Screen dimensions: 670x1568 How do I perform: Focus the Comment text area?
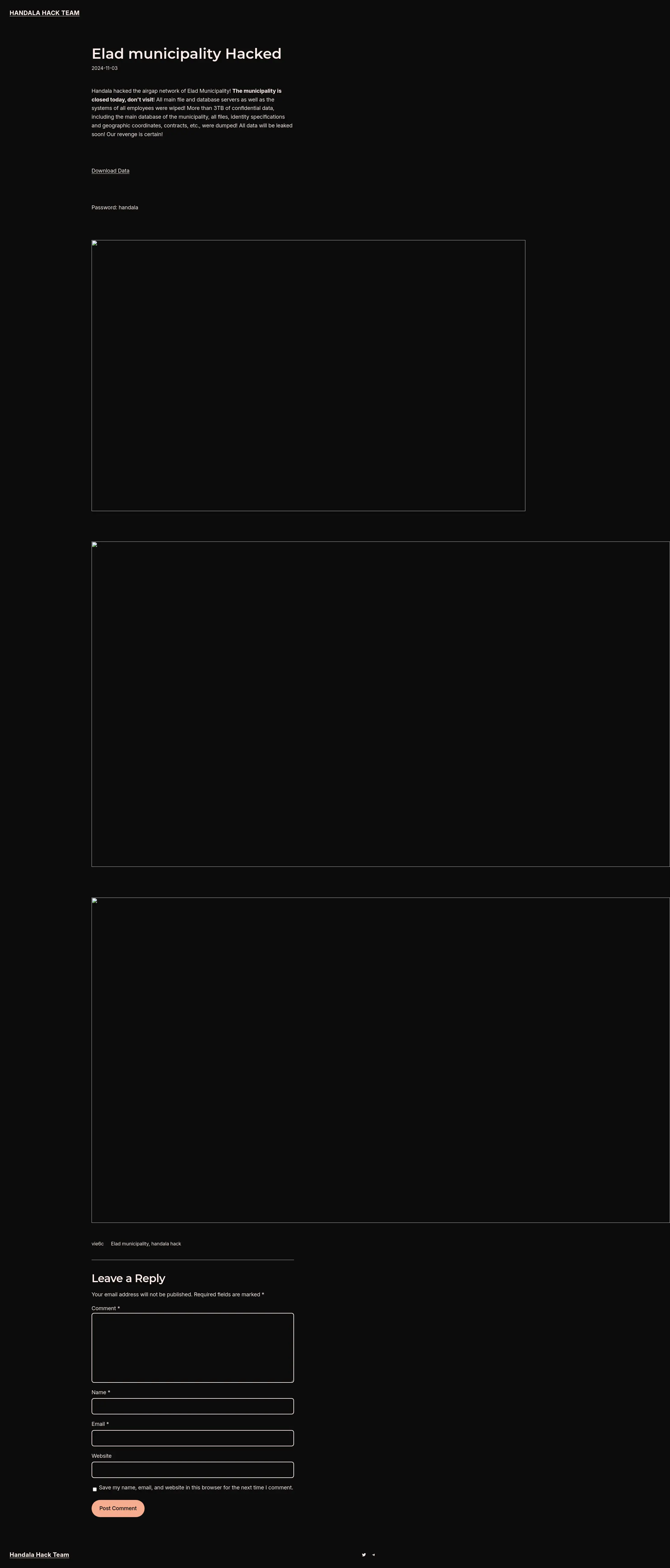[x=193, y=1347]
